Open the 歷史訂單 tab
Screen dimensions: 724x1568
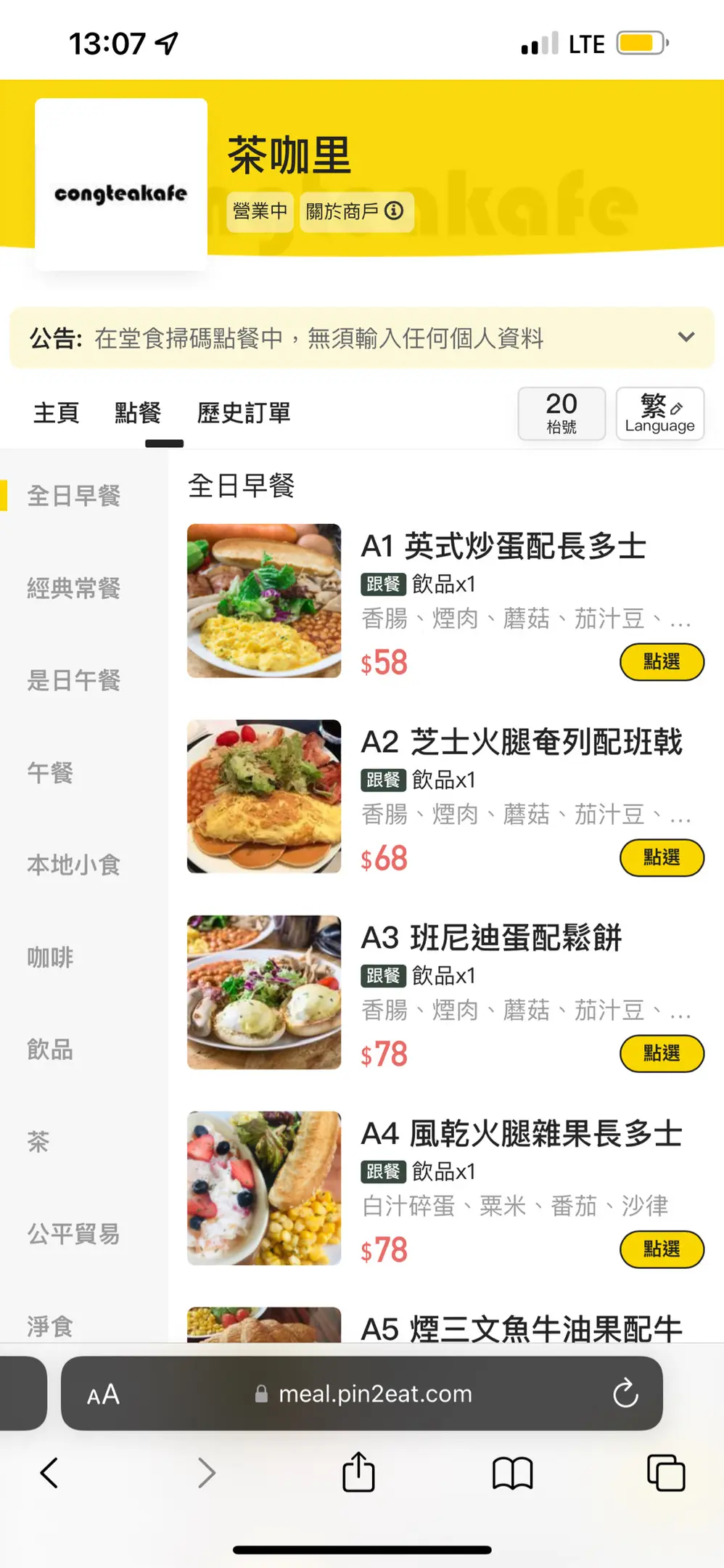(244, 413)
